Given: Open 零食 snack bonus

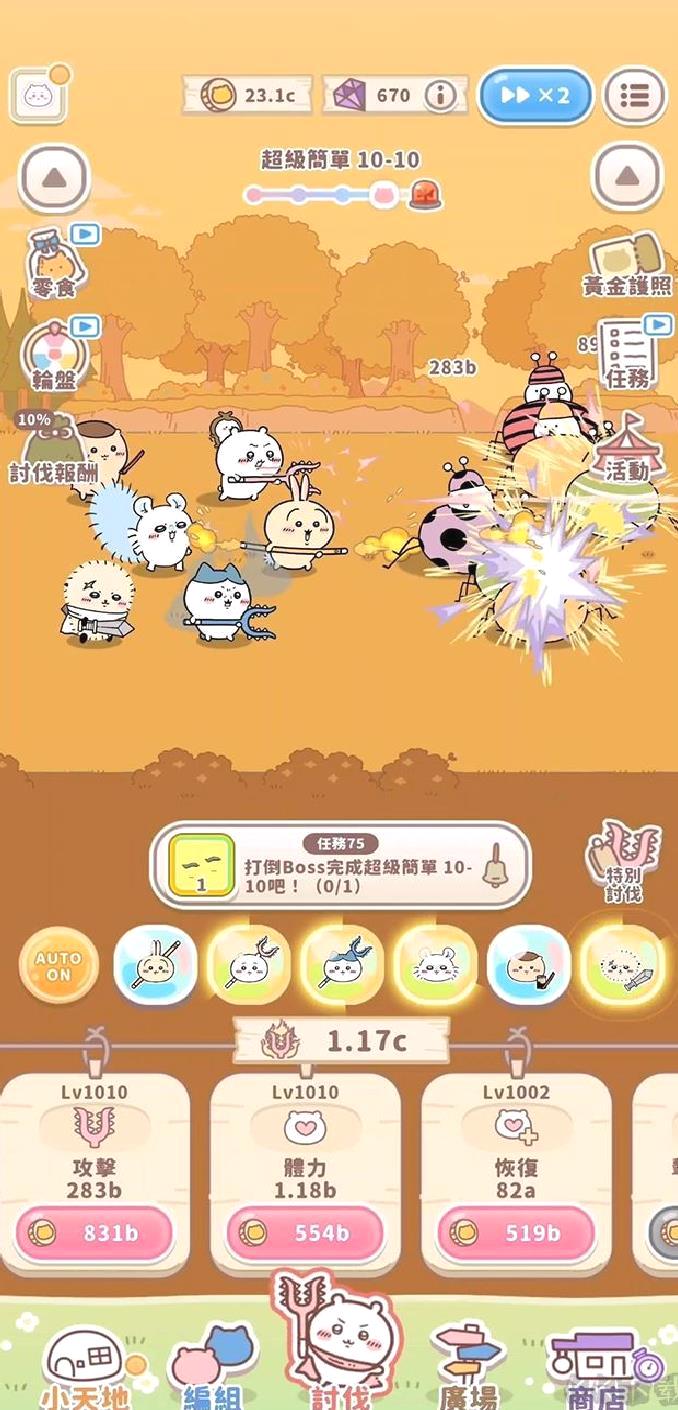Looking at the screenshot, I should 56,262.
